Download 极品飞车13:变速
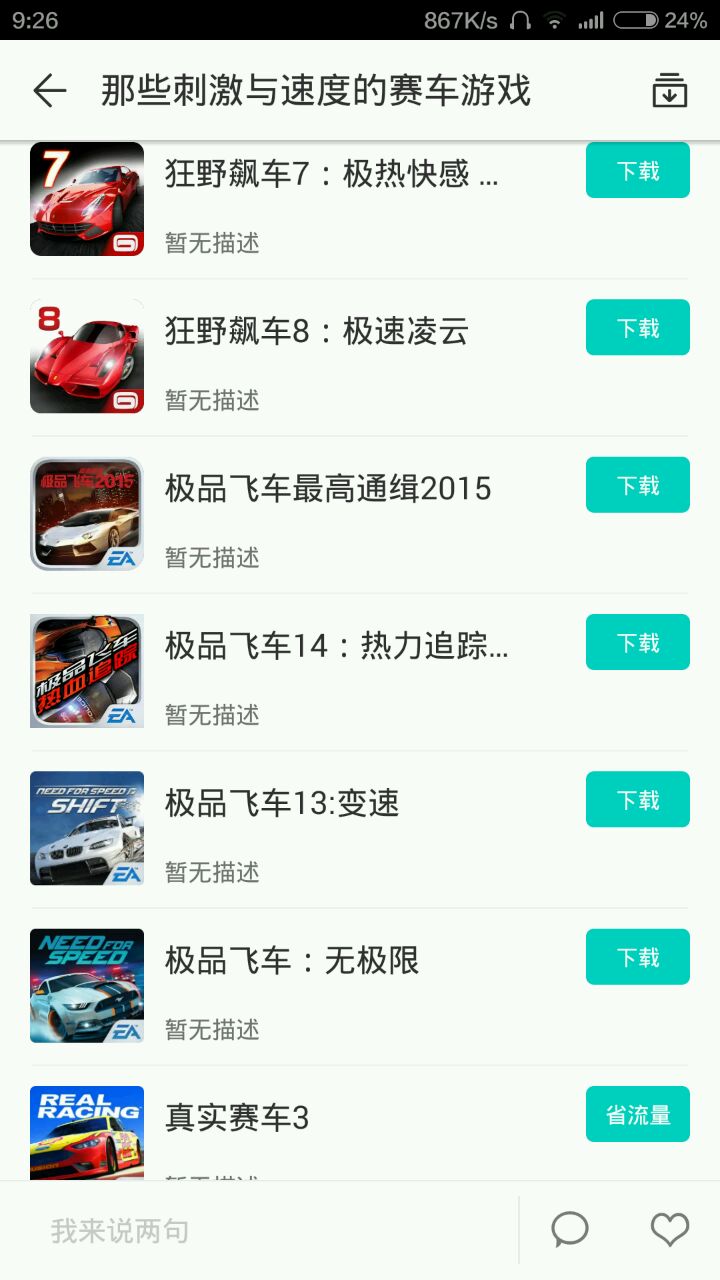720x1280 pixels. coord(637,800)
